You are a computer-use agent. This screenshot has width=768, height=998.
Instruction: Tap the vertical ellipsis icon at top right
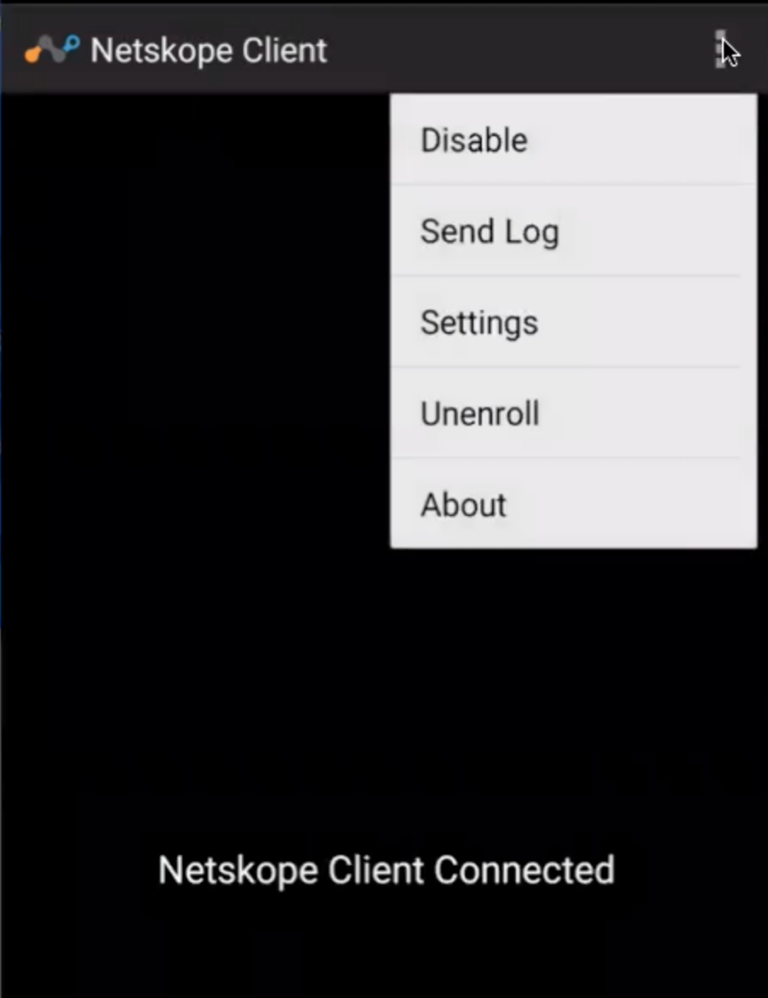(720, 50)
